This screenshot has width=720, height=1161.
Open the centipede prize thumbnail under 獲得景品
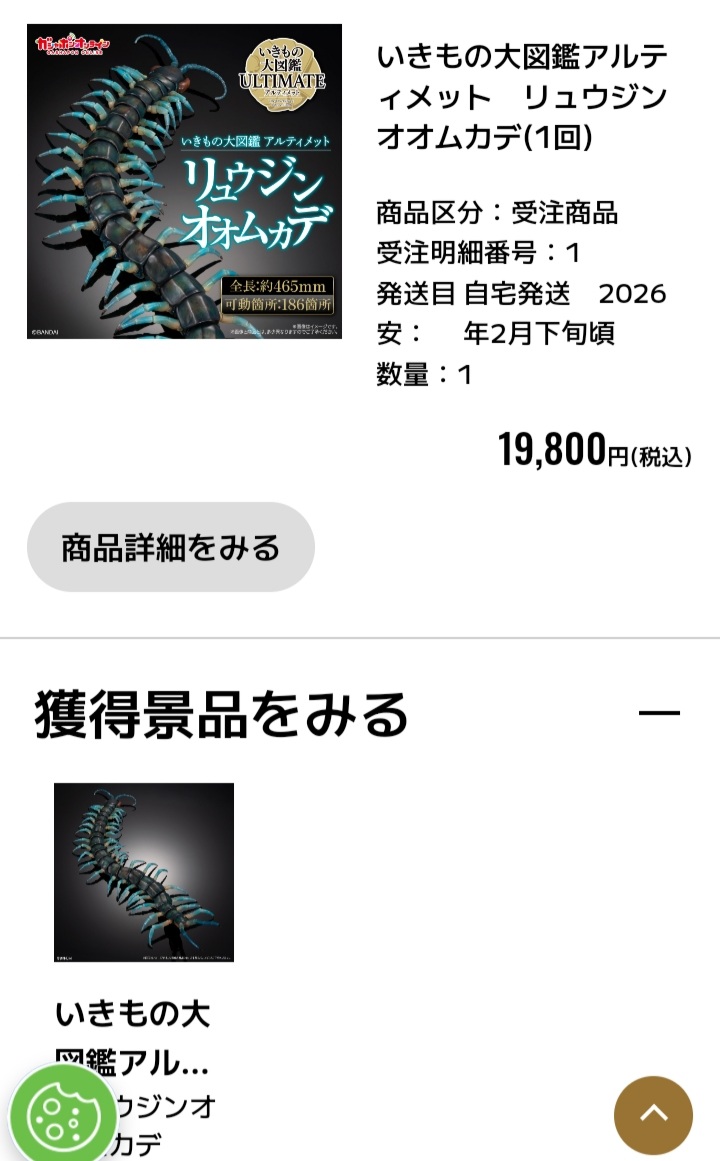pyautogui.click(x=144, y=872)
